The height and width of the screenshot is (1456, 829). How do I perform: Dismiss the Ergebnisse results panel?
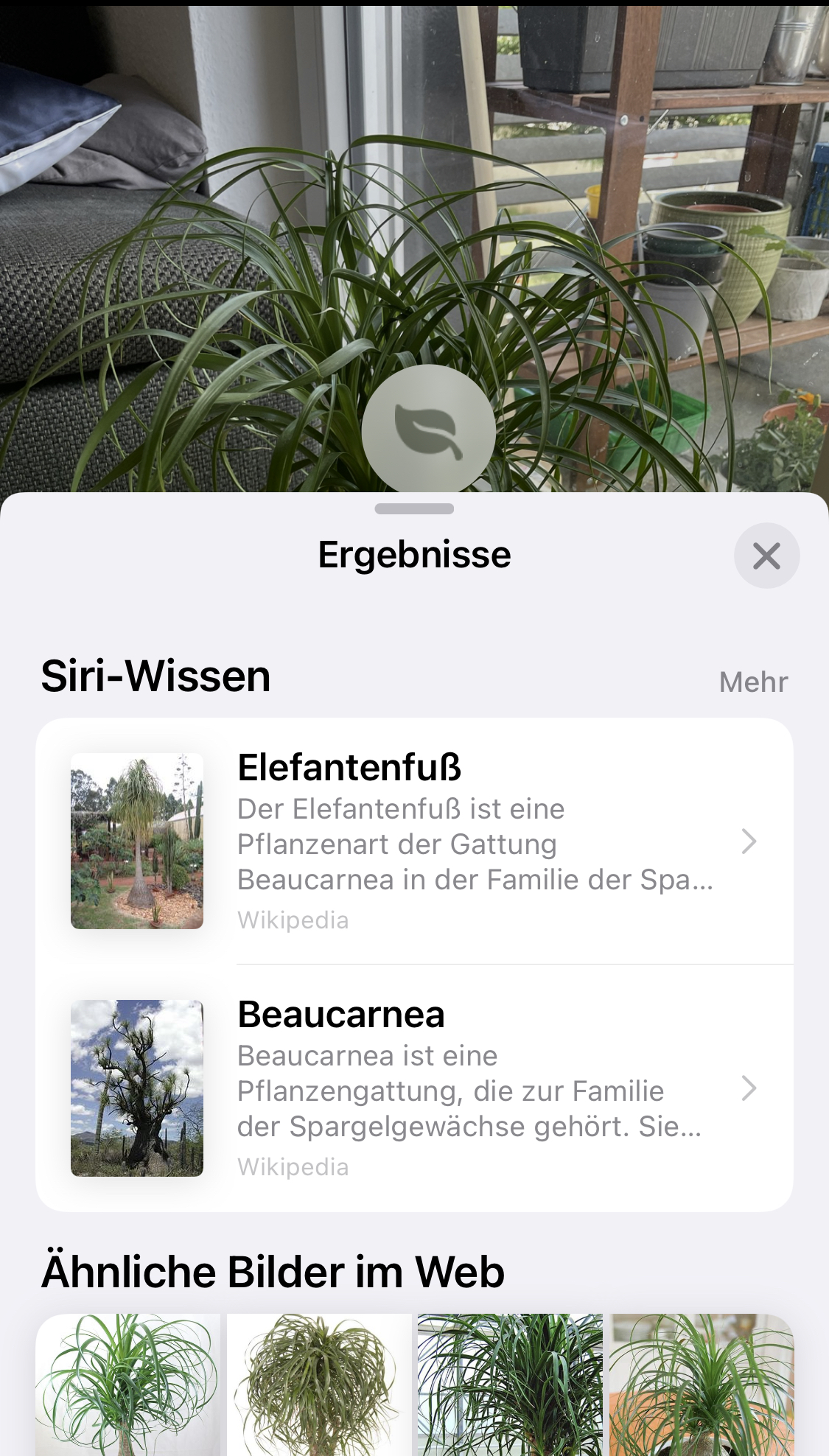766,556
